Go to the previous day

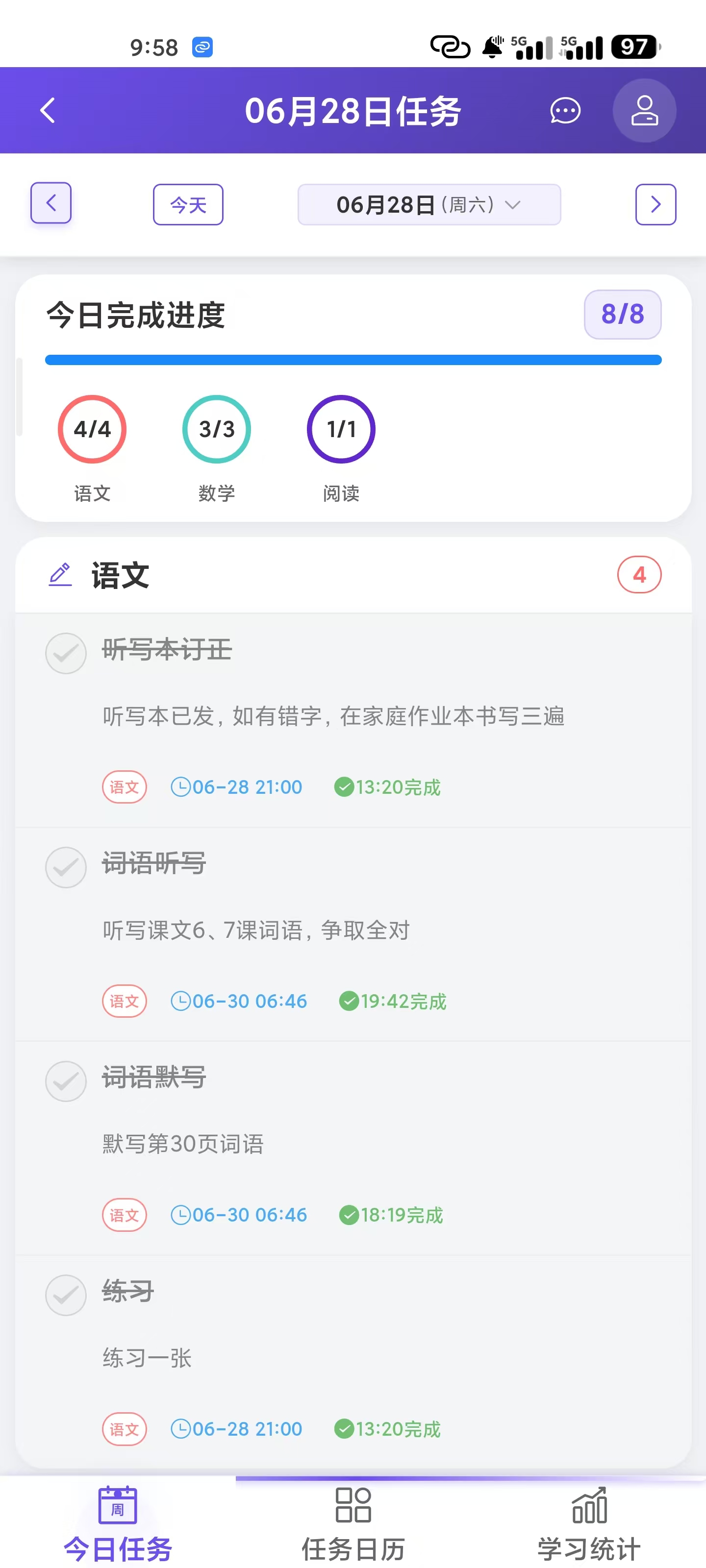coord(51,203)
